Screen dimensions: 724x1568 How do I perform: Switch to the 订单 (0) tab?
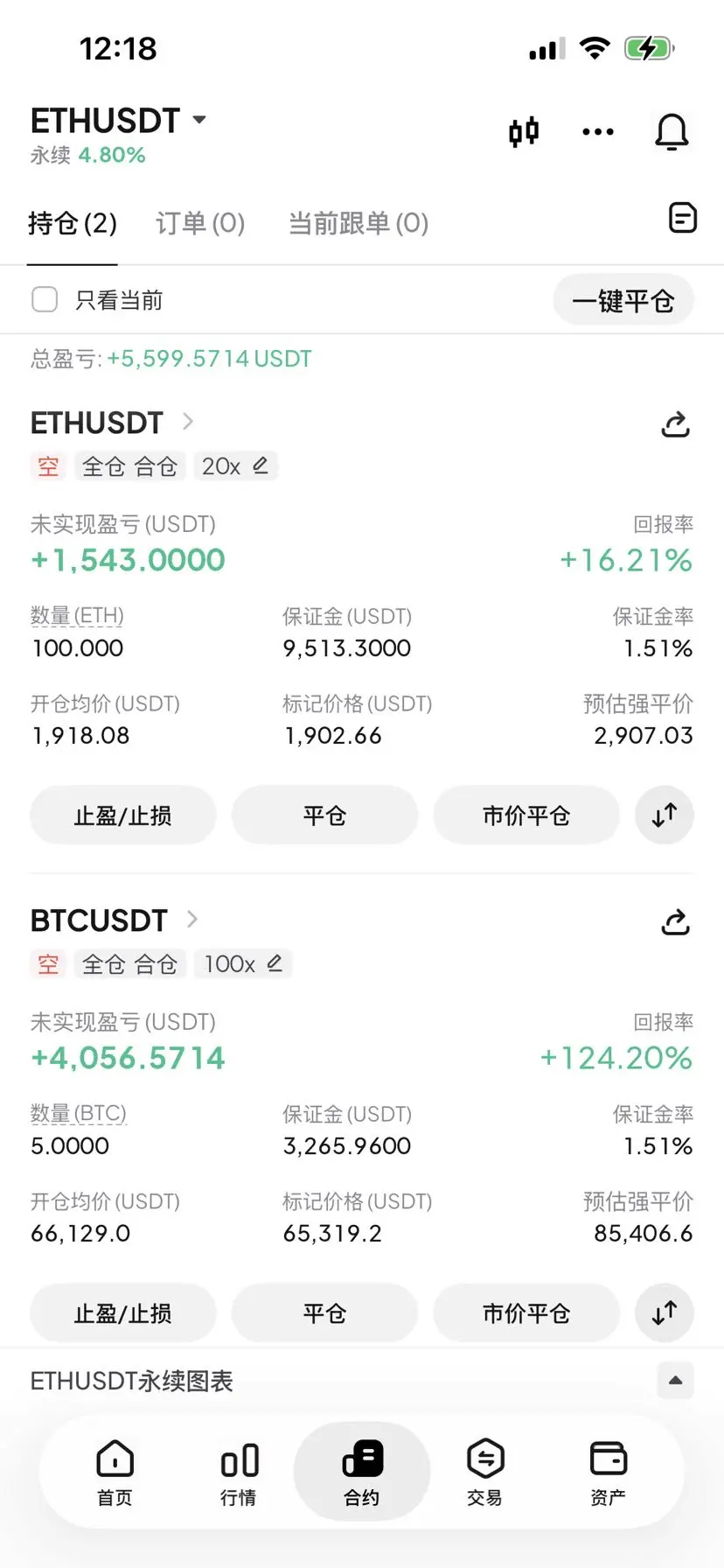pos(200,223)
